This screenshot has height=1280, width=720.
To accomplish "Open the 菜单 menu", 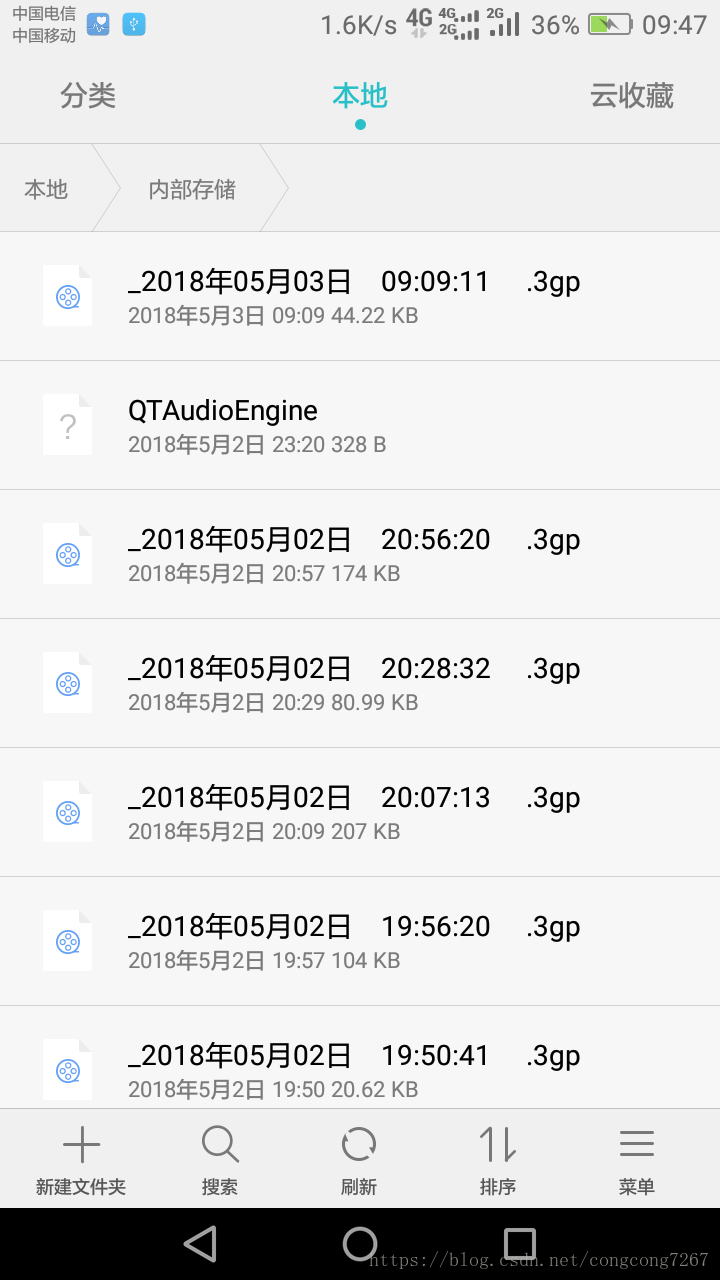I will click(x=637, y=1160).
